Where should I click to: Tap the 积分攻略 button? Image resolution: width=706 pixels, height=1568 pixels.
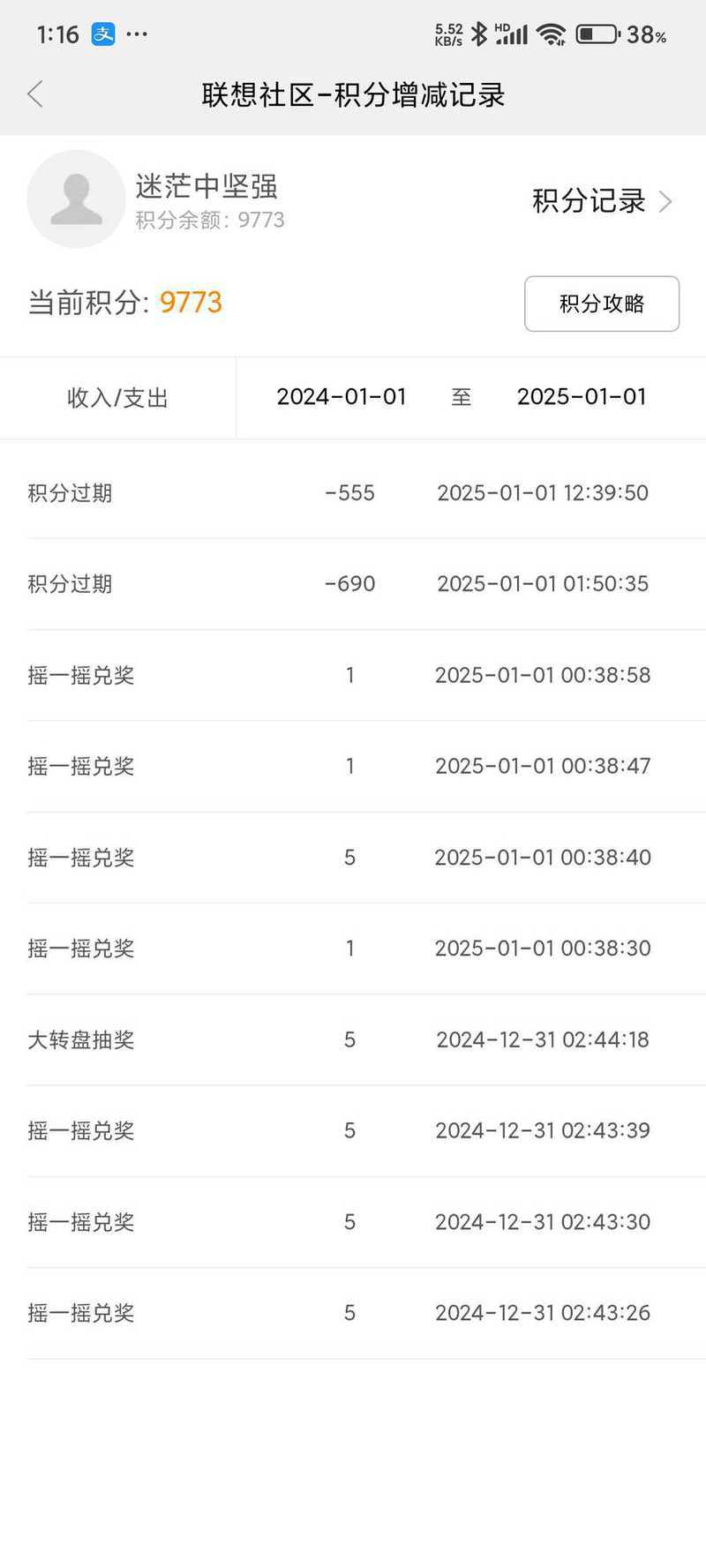[602, 304]
